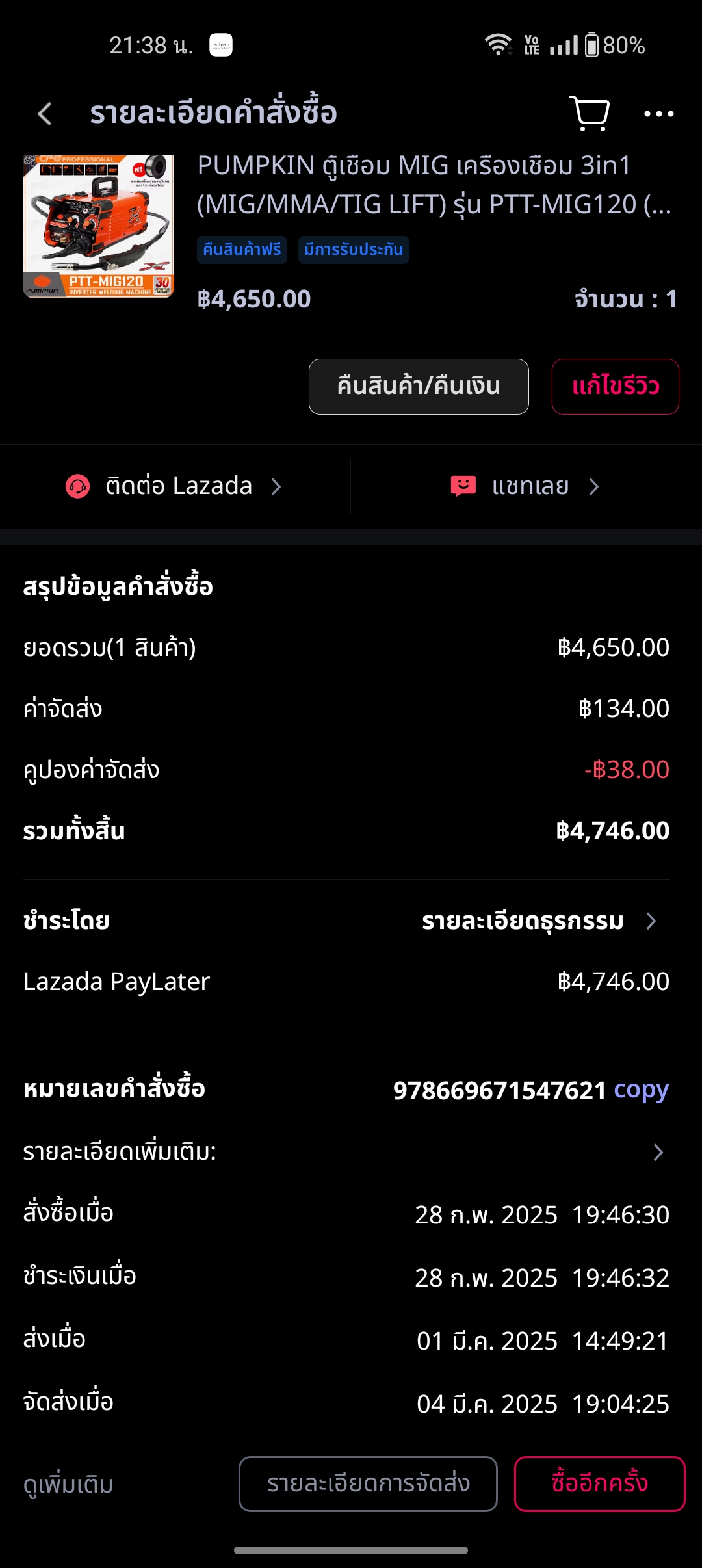
Task: Copy the order number
Action: point(641,1090)
